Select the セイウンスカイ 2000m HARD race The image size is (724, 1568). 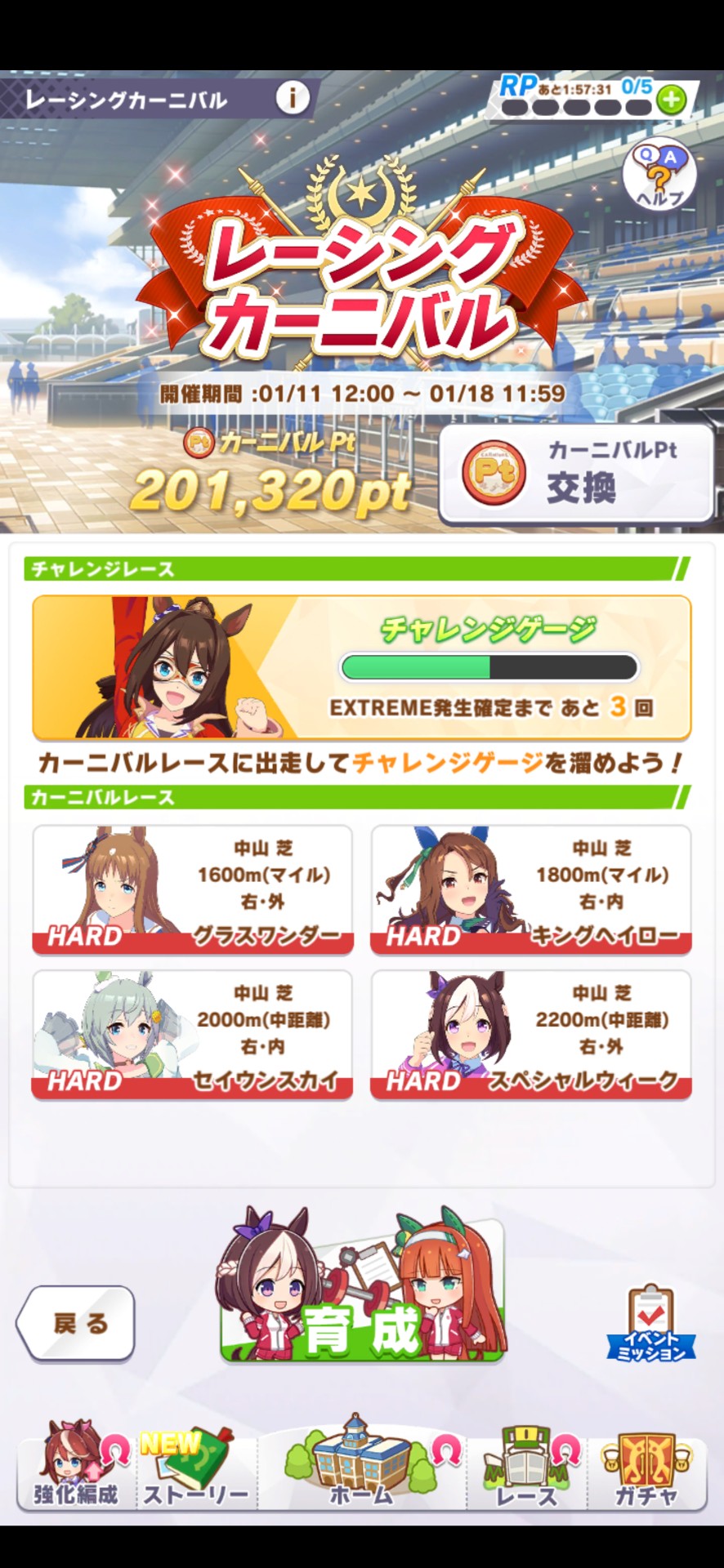193,1035
